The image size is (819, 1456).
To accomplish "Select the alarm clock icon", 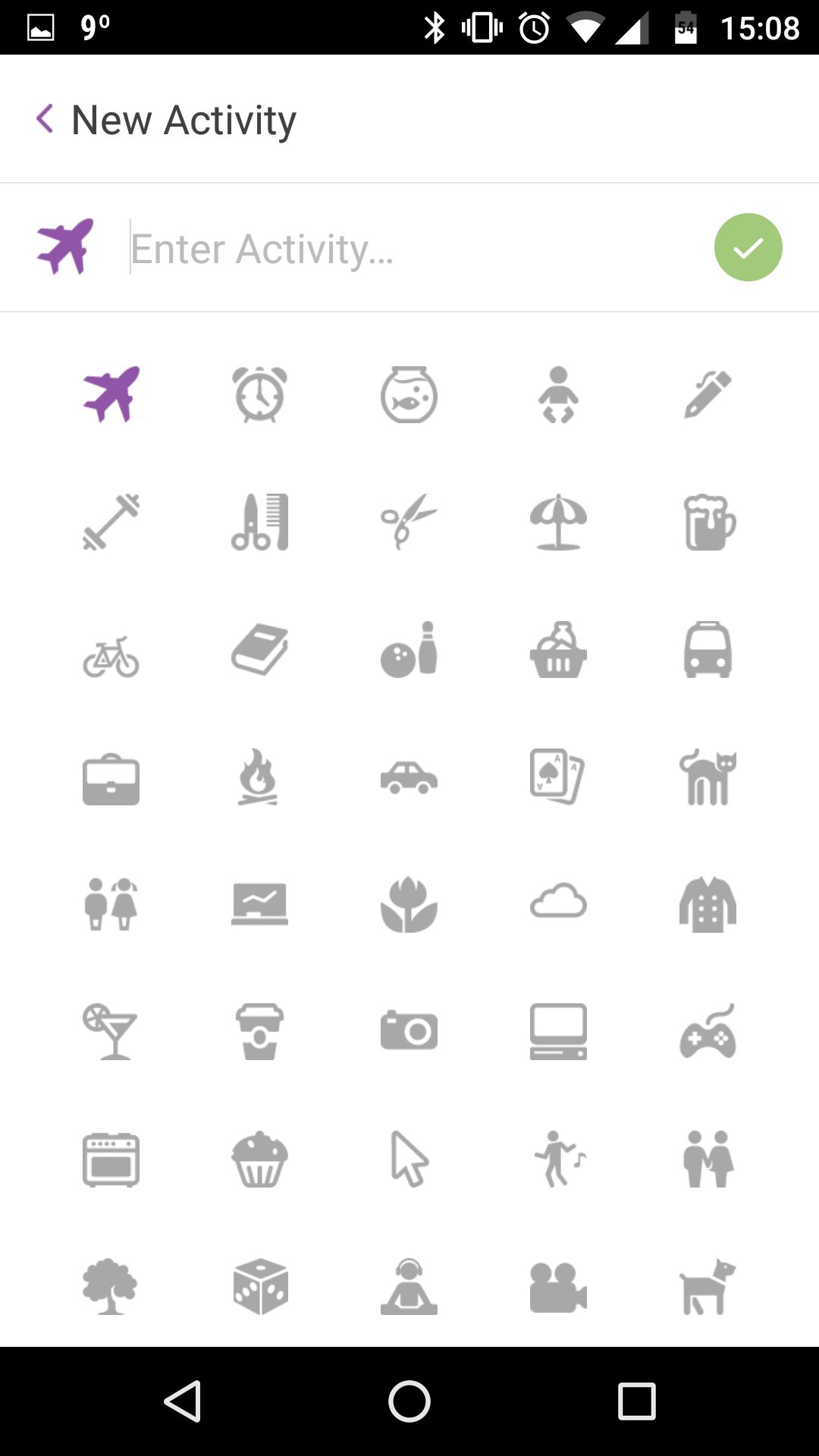I will click(259, 394).
